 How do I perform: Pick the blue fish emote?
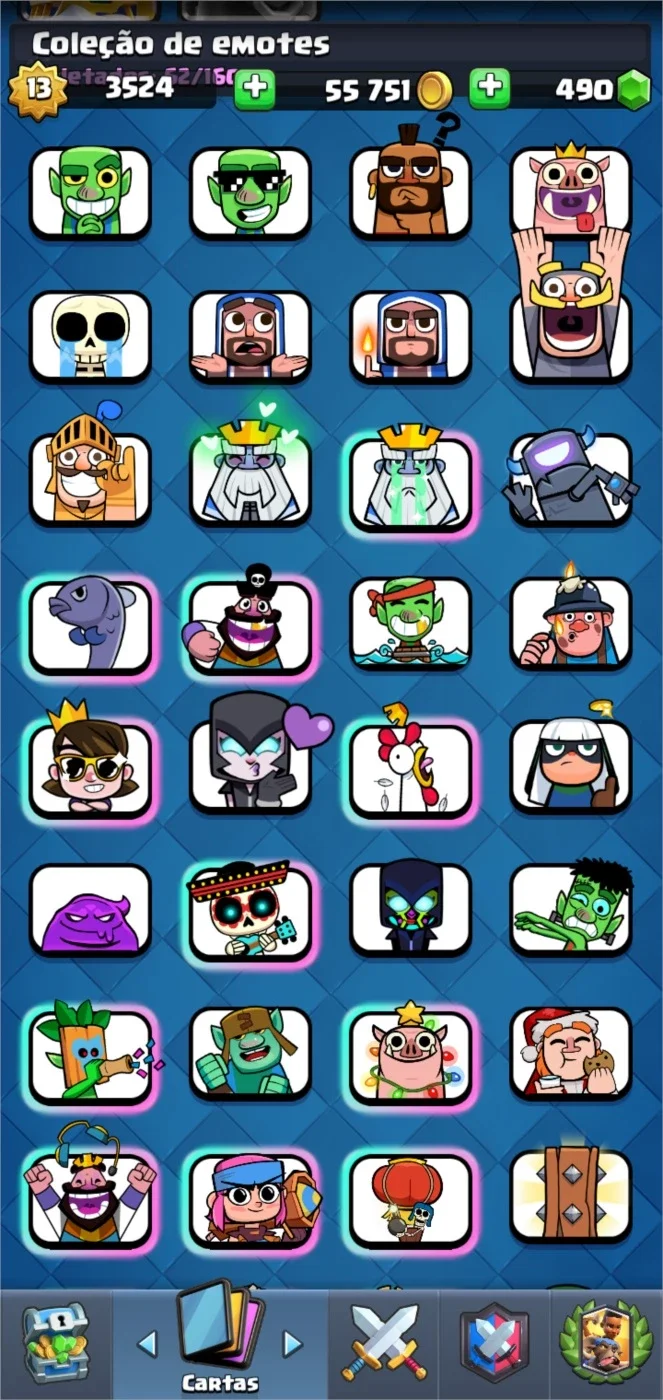pos(90,627)
